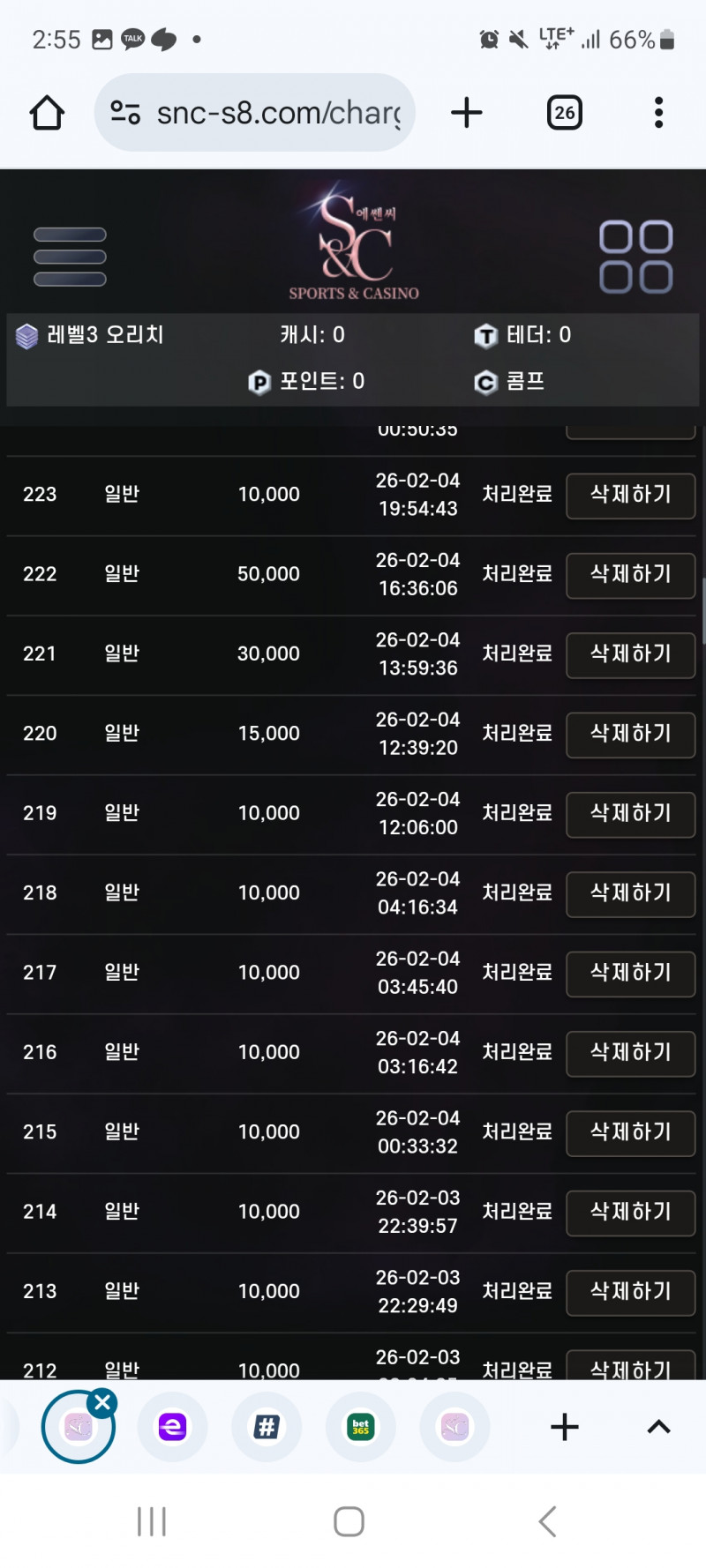Delete entry 220 for 15,000
The width and height of the screenshot is (706, 1568).
[x=630, y=734]
